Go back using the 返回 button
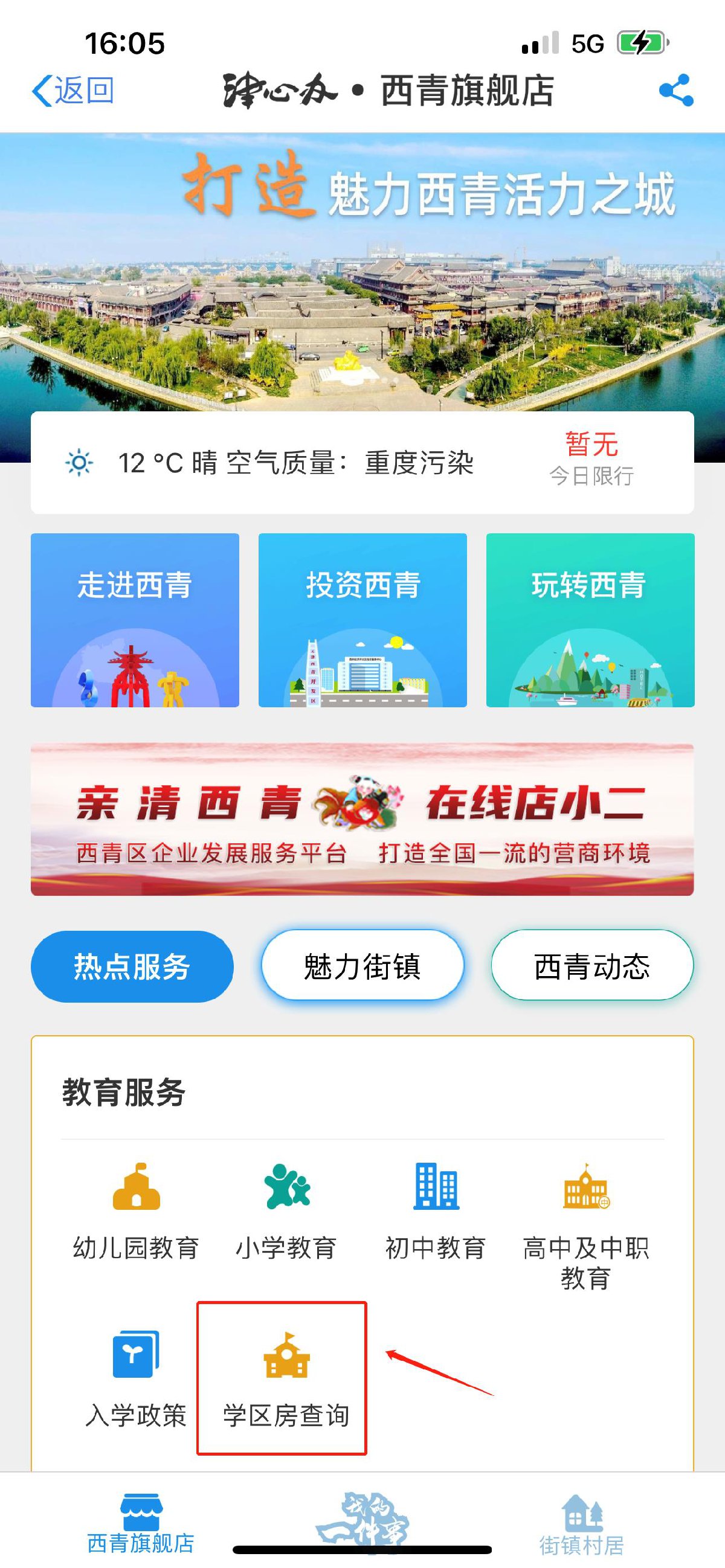The width and height of the screenshot is (725, 1568). 73,91
